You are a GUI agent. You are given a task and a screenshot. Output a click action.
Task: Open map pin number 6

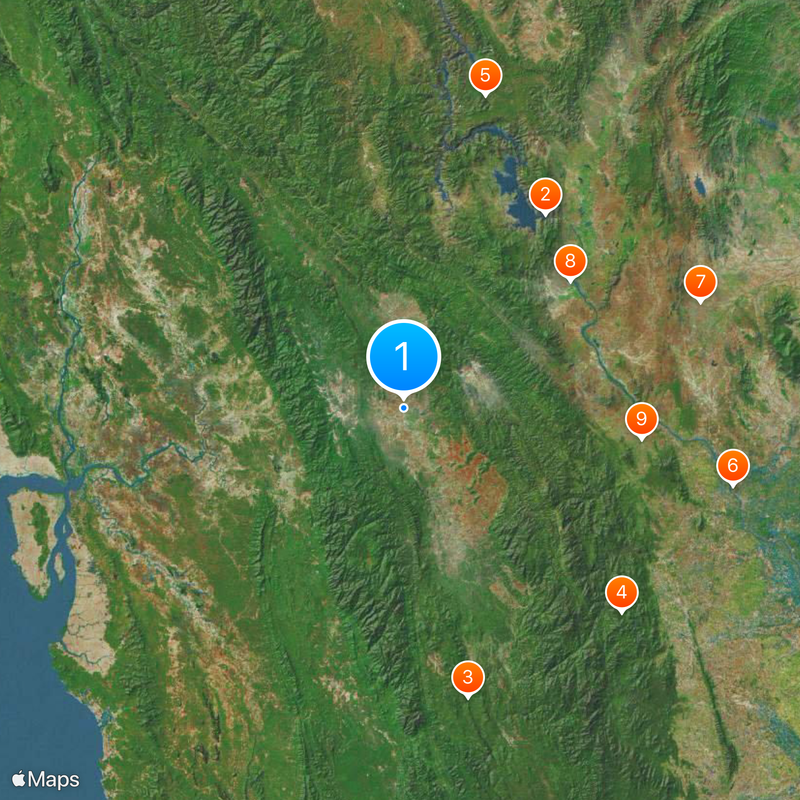[732, 465]
